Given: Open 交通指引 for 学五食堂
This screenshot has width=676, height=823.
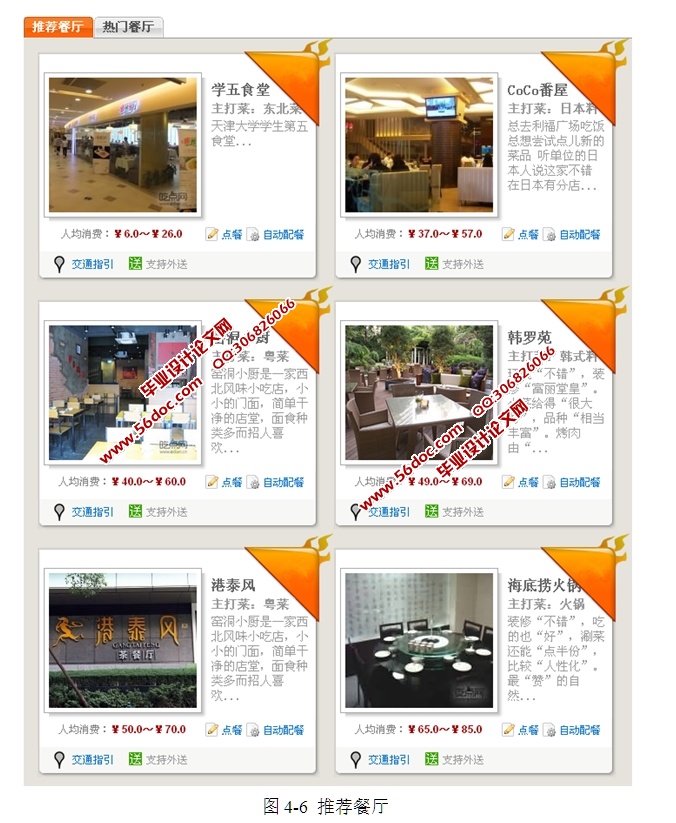Looking at the screenshot, I should [92, 264].
